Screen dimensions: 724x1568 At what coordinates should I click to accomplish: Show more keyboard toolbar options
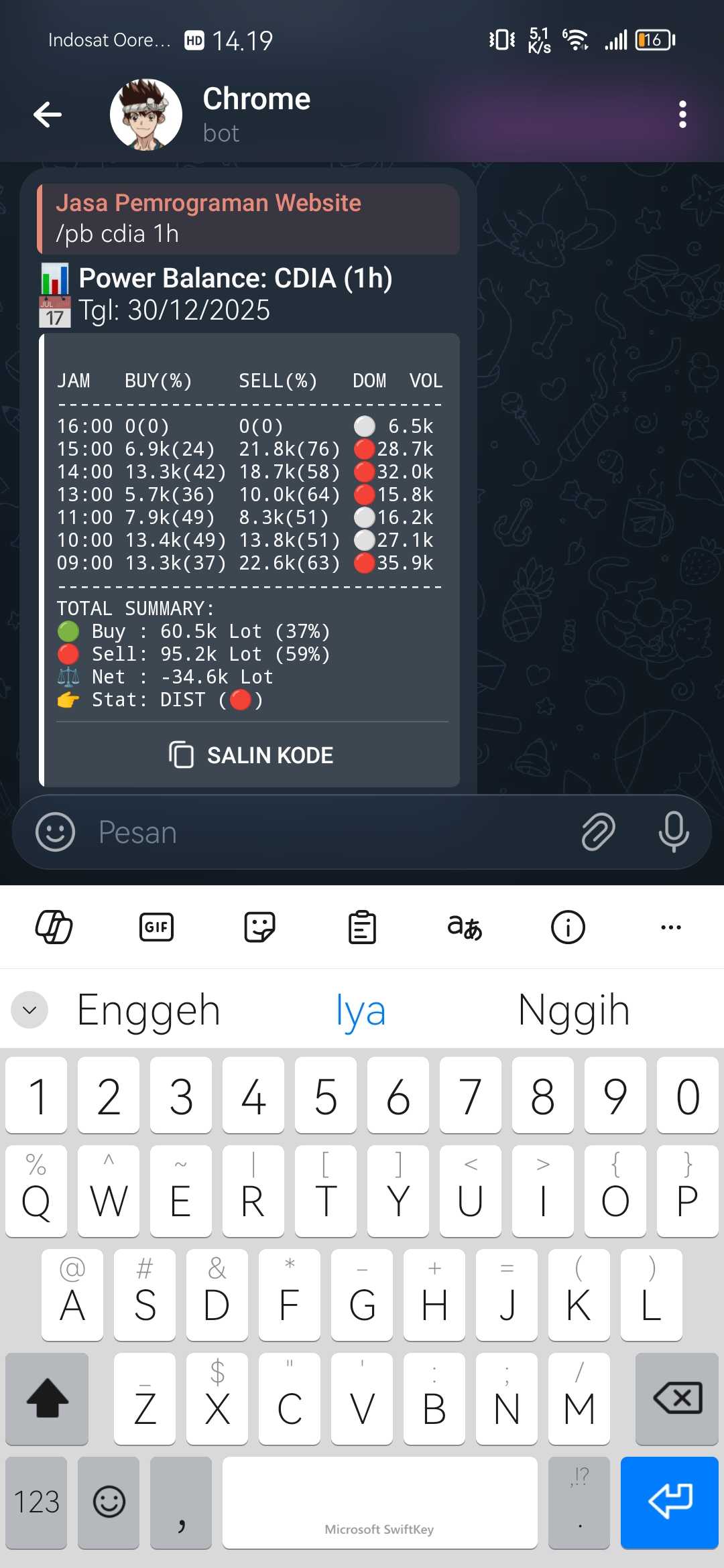pos(670,927)
